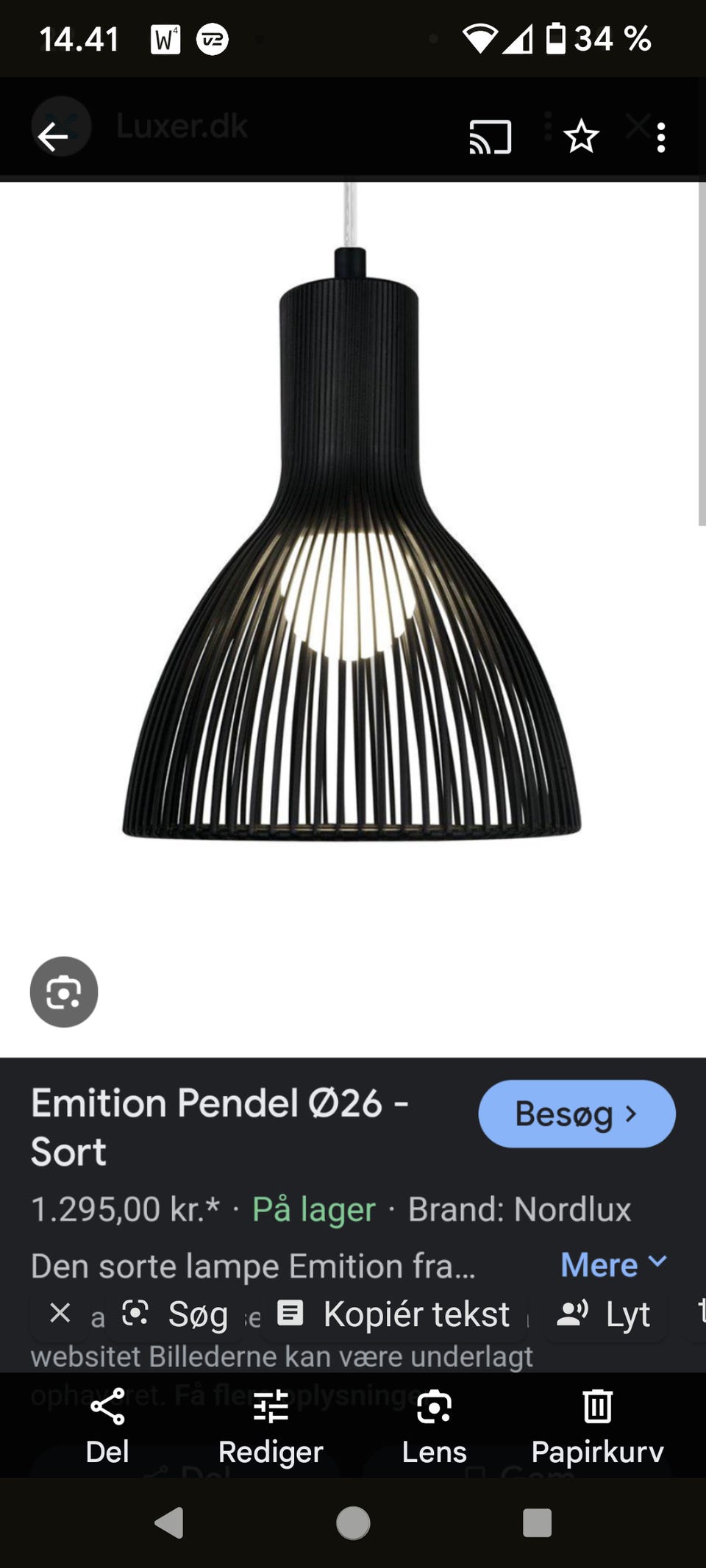
Task: Listen to the text with Lyt
Action: (x=605, y=1314)
